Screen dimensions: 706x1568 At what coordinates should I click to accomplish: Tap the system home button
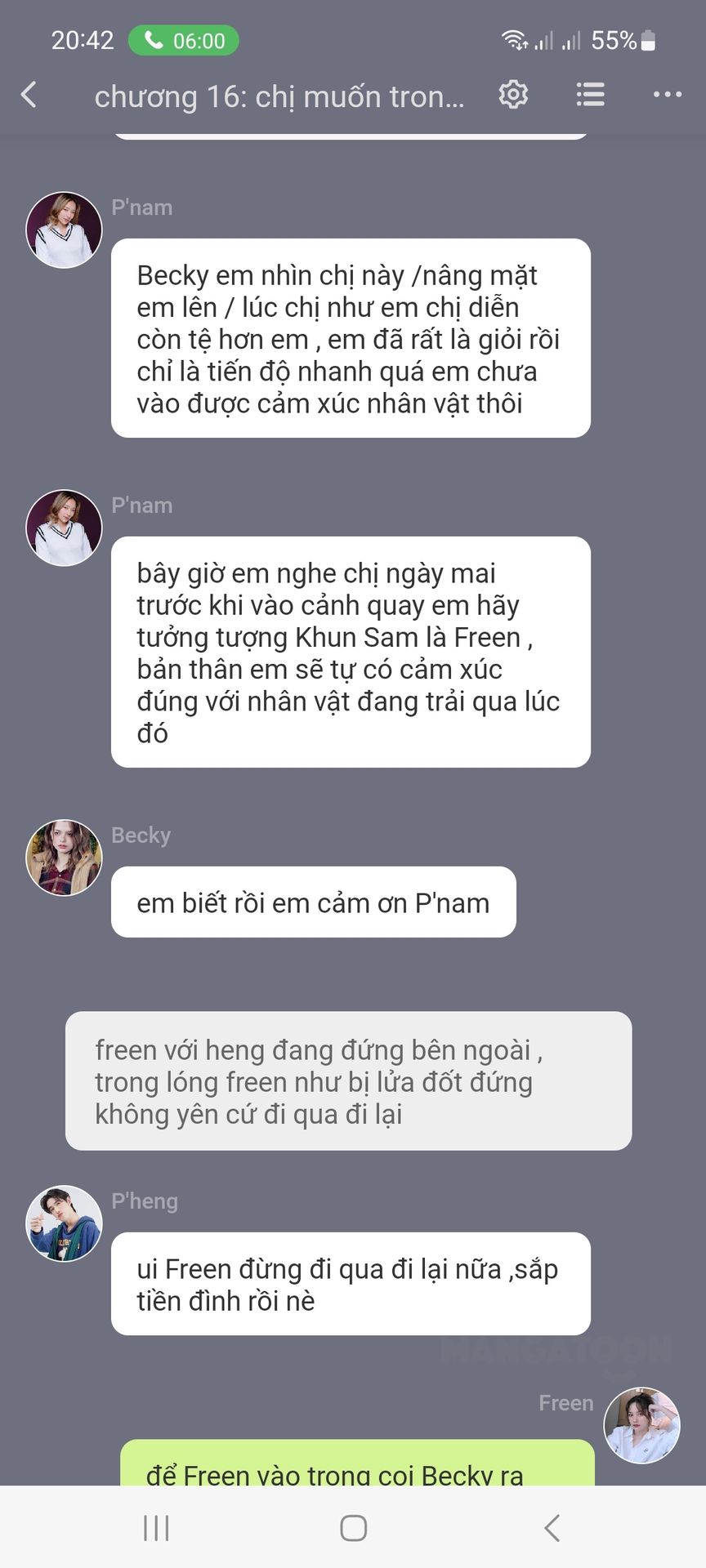point(353,1527)
